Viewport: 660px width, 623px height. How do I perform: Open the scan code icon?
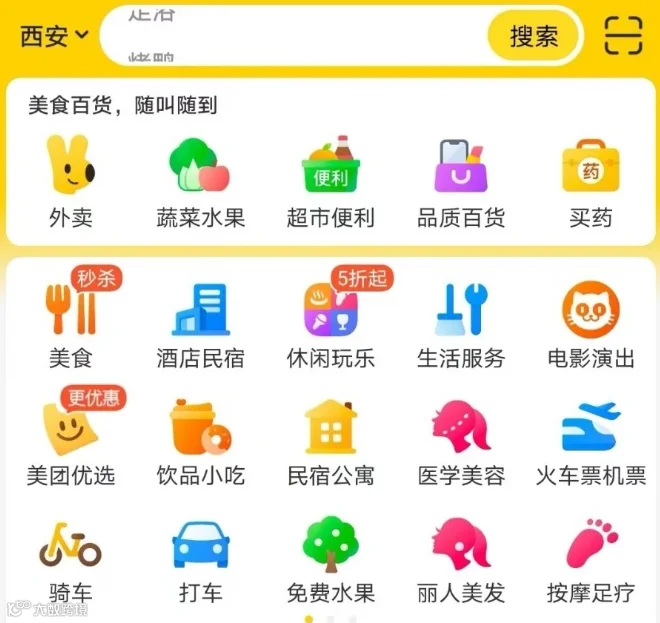pos(623,36)
